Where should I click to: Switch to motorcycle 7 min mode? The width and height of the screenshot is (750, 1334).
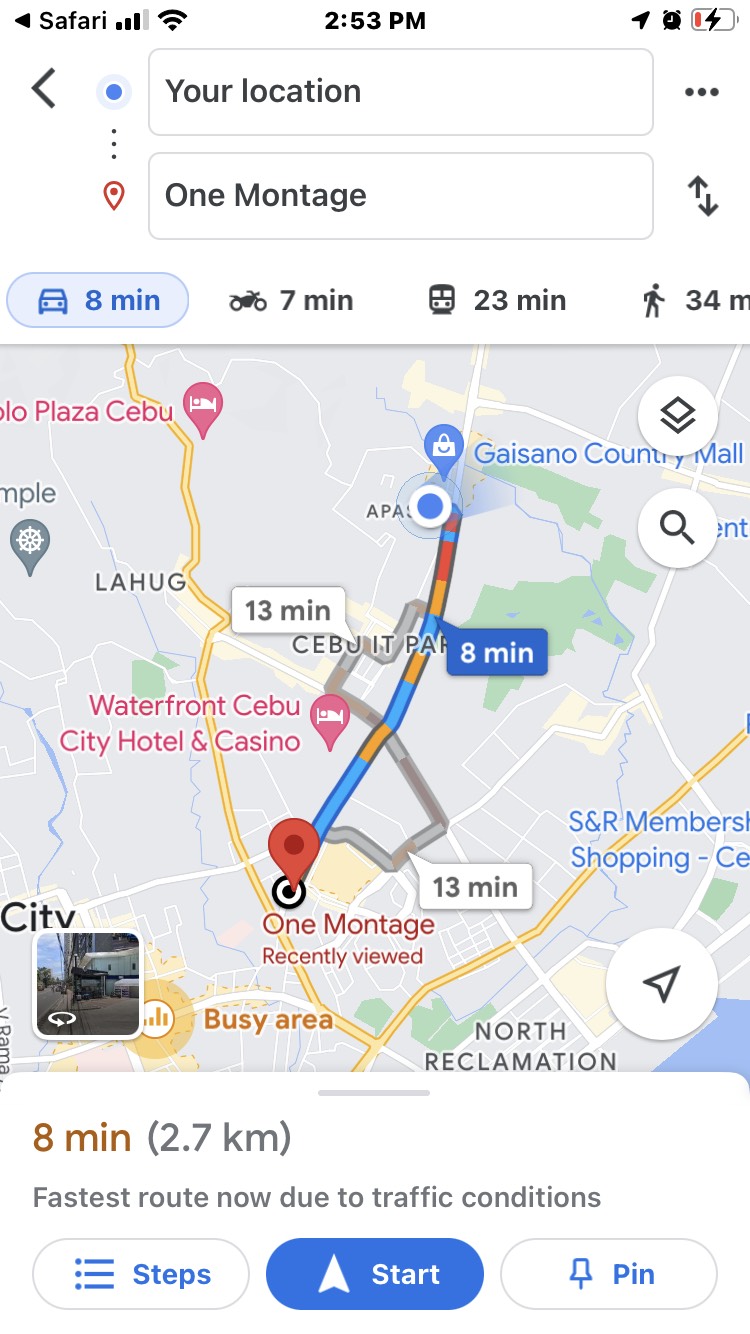click(x=291, y=300)
